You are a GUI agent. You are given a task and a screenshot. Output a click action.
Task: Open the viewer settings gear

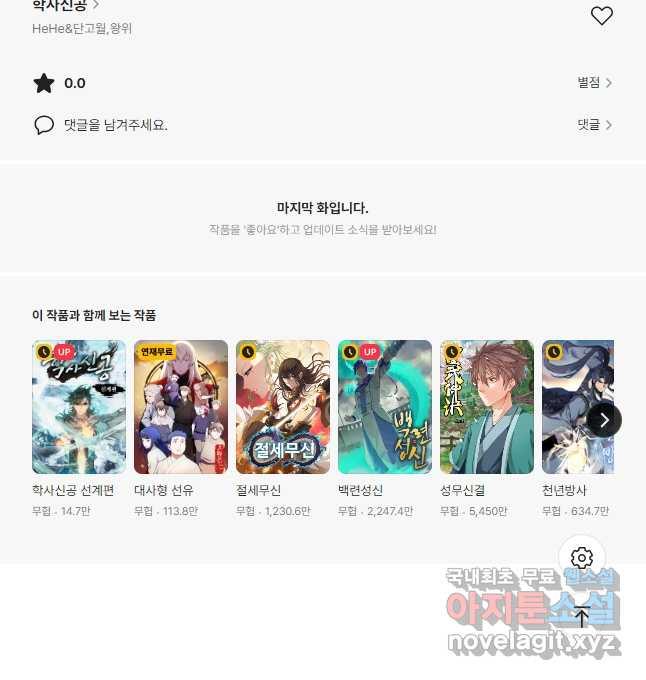tap(582, 558)
